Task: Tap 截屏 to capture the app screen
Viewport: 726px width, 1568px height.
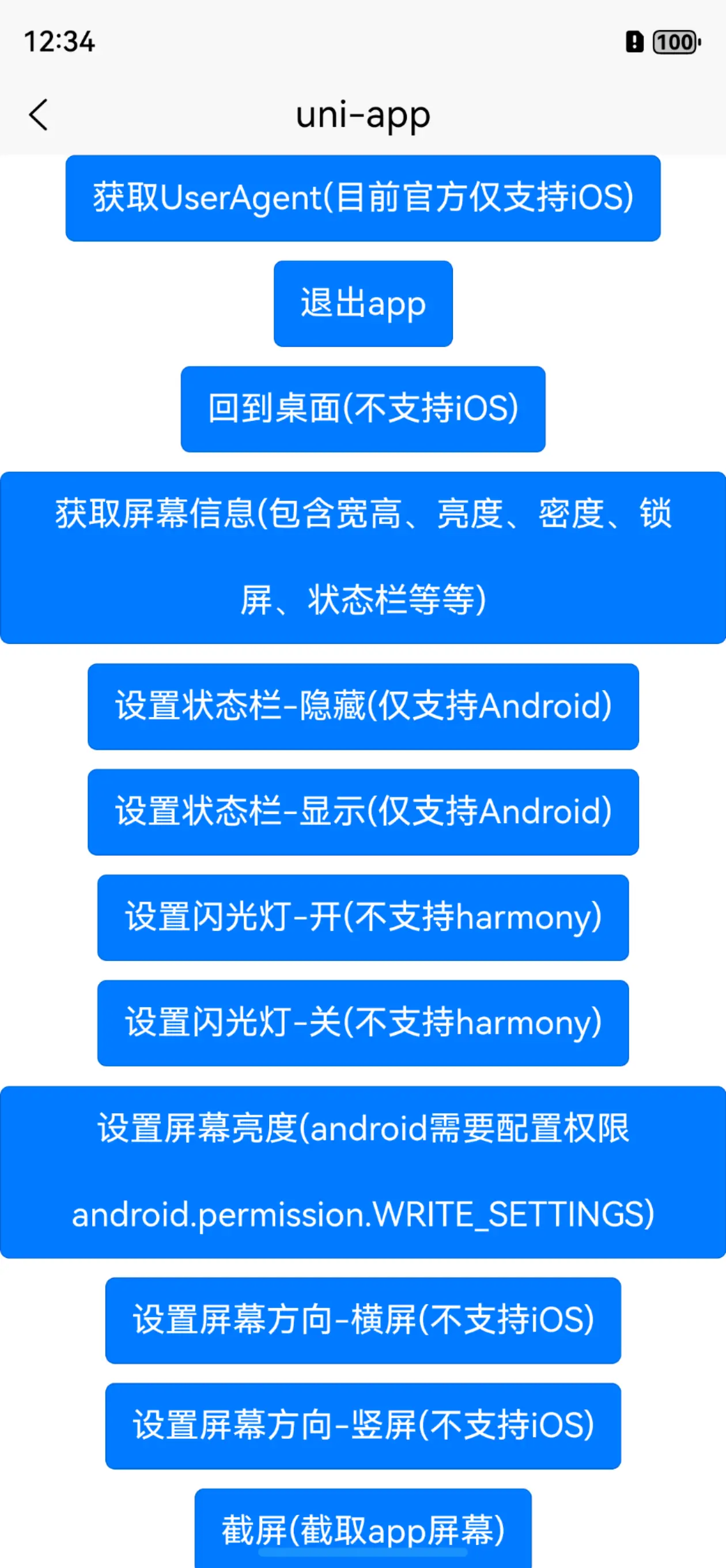Action: [x=362, y=1528]
